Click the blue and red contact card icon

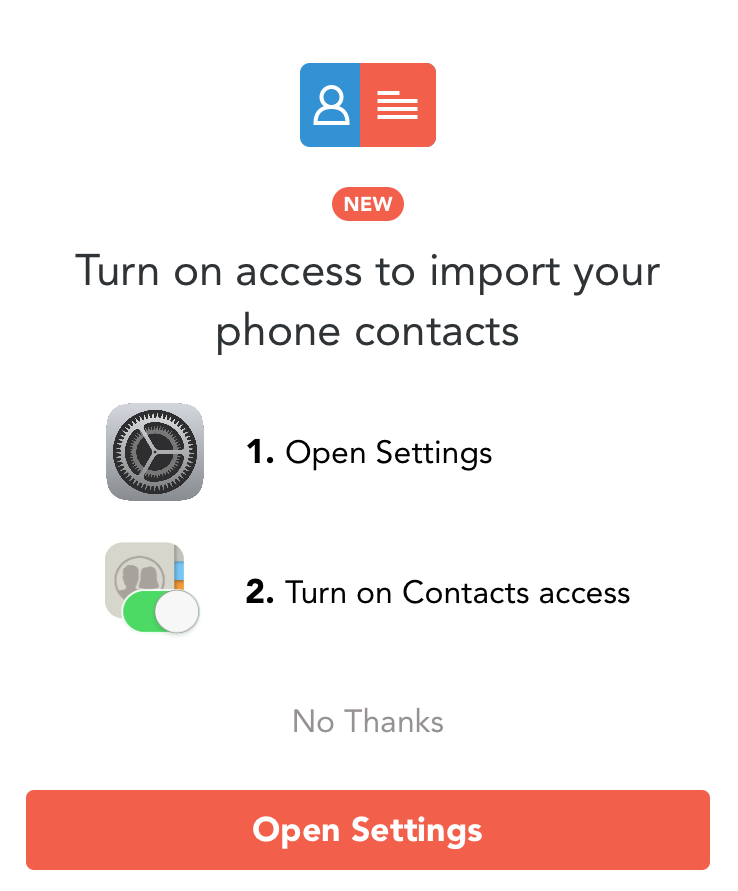tap(368, 105)
